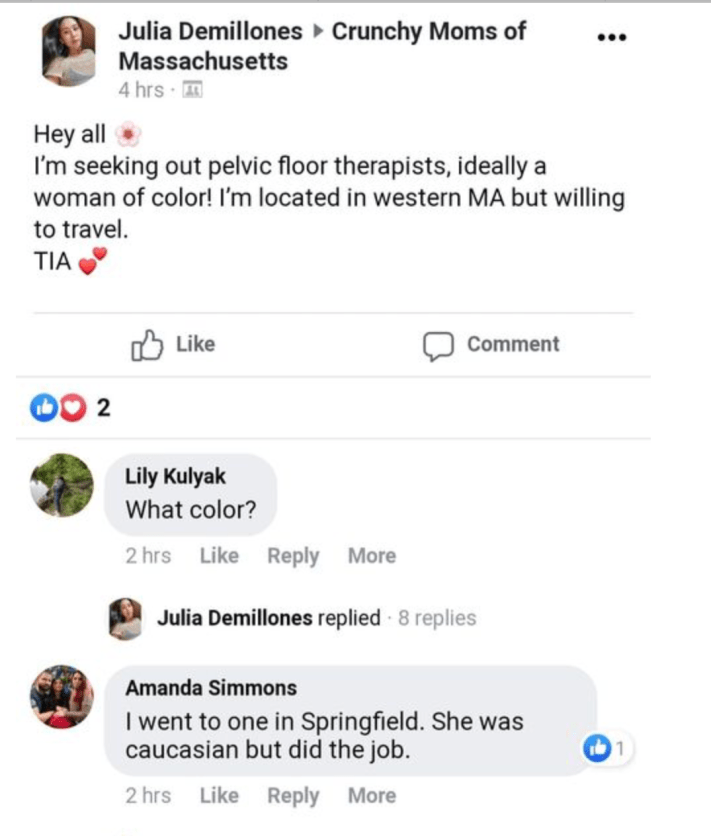Screen dimensions: 711x836
Task: Open the Crunchy Moms of Massachusetts group
Action: point(322,46)
